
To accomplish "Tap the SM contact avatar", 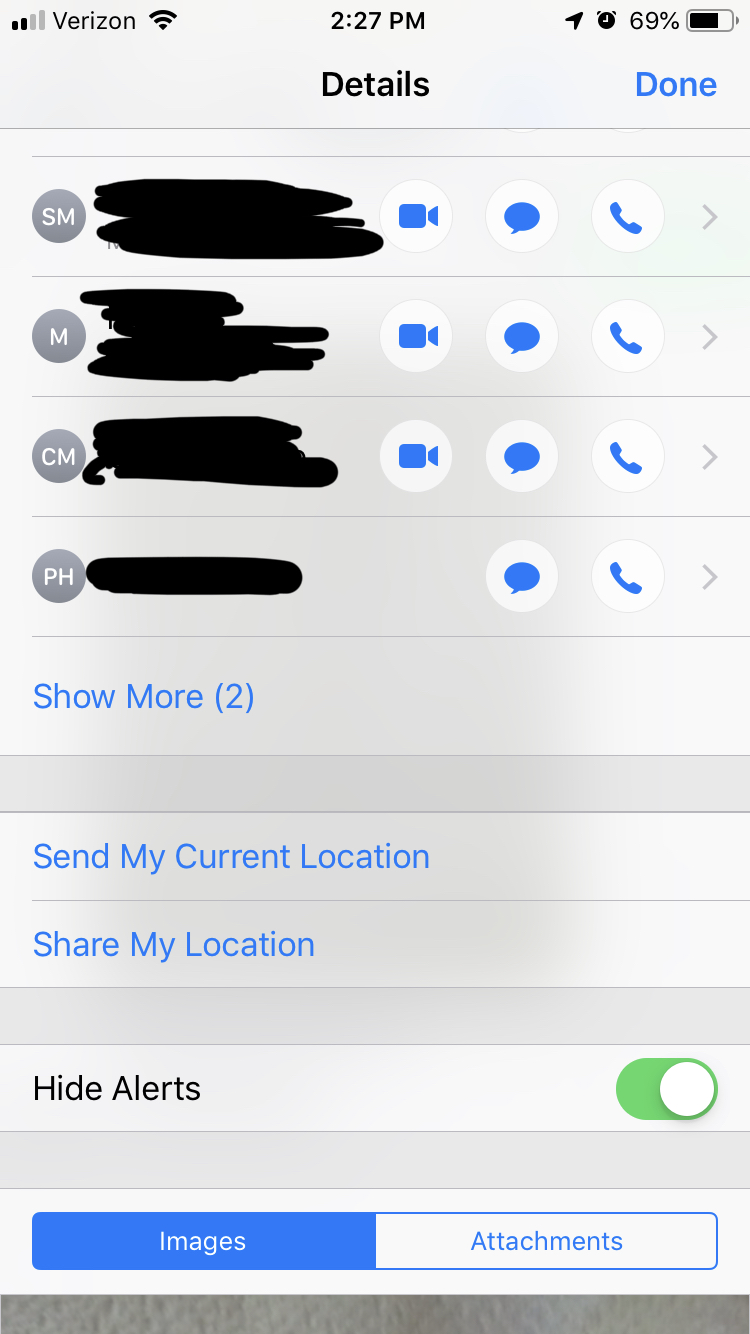I will pyautogui.click(x=58, y=216).
